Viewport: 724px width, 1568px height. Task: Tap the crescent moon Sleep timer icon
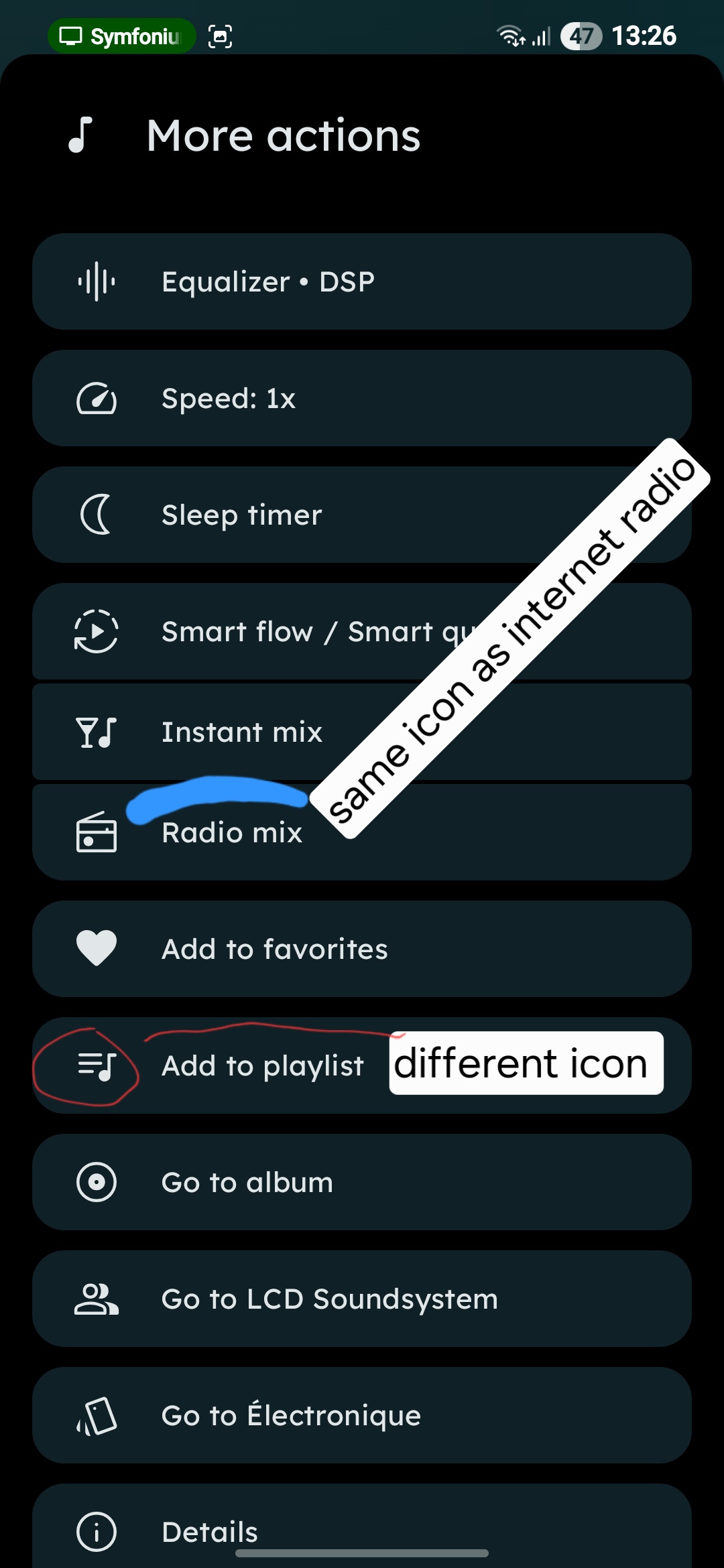97,514
